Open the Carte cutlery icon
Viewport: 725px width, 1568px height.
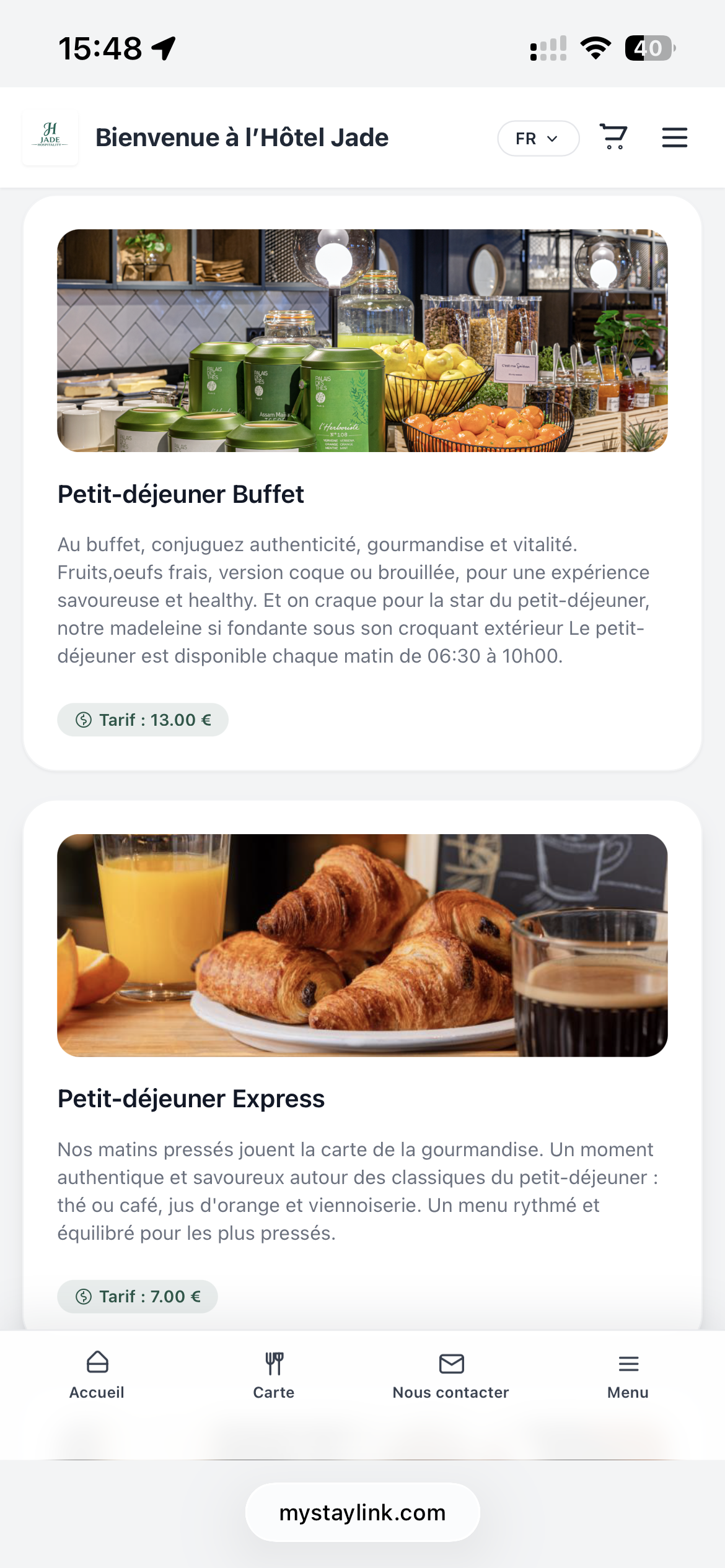pyautogui.click(x=273, y=1363)
